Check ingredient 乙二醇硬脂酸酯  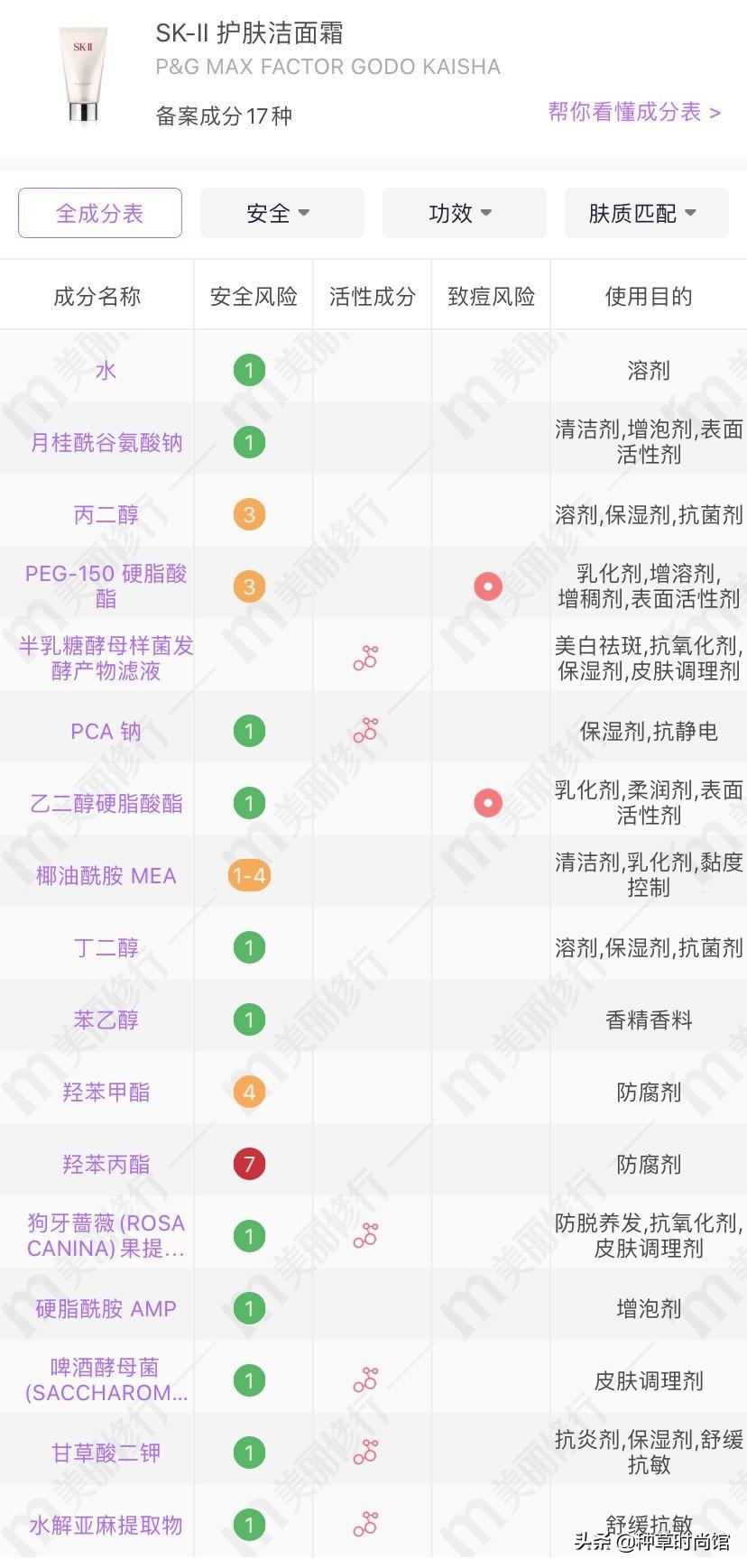[x=106, y=803]
